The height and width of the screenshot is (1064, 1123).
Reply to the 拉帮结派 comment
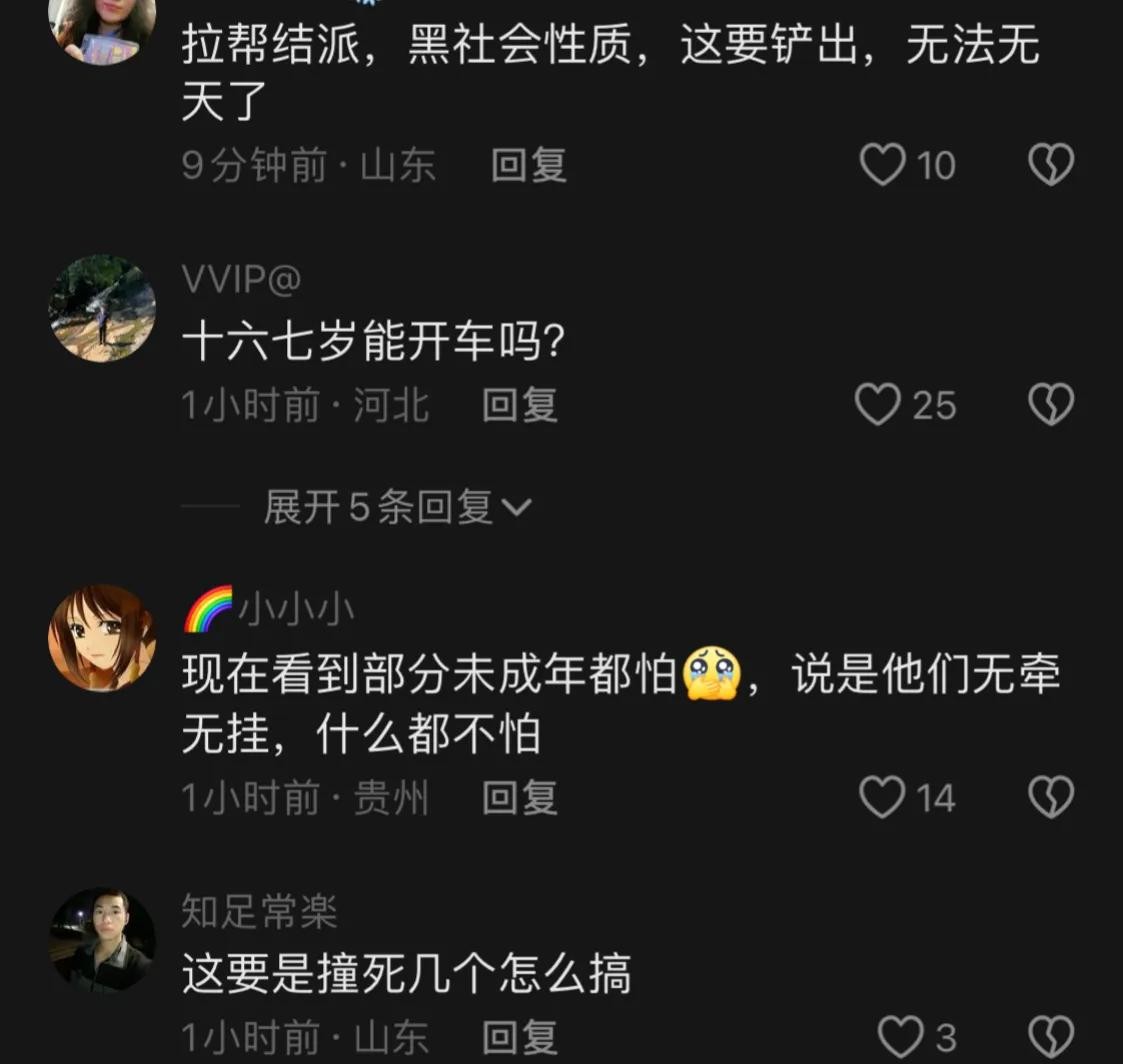[529, 165]
